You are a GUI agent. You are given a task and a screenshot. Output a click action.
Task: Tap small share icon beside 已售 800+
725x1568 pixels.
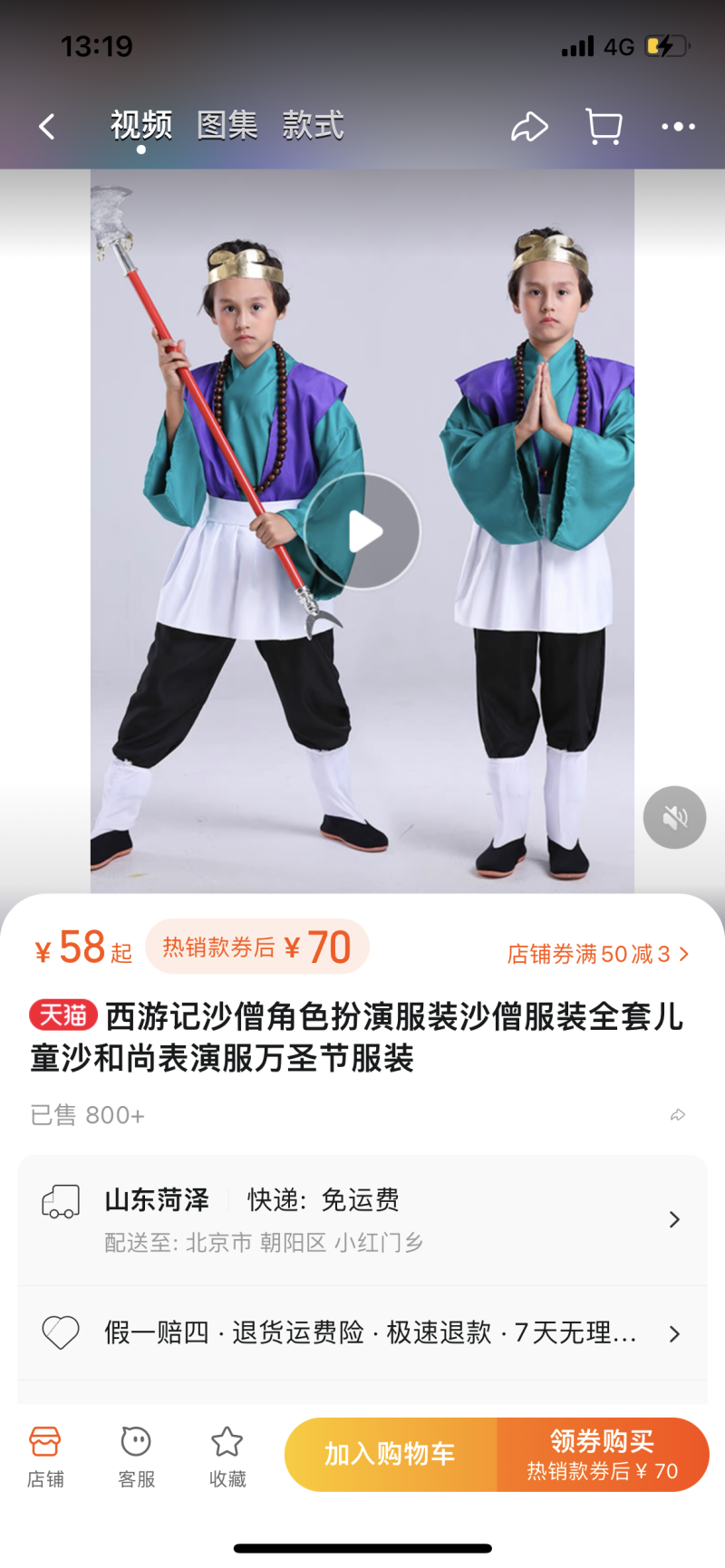(677, 1115)
